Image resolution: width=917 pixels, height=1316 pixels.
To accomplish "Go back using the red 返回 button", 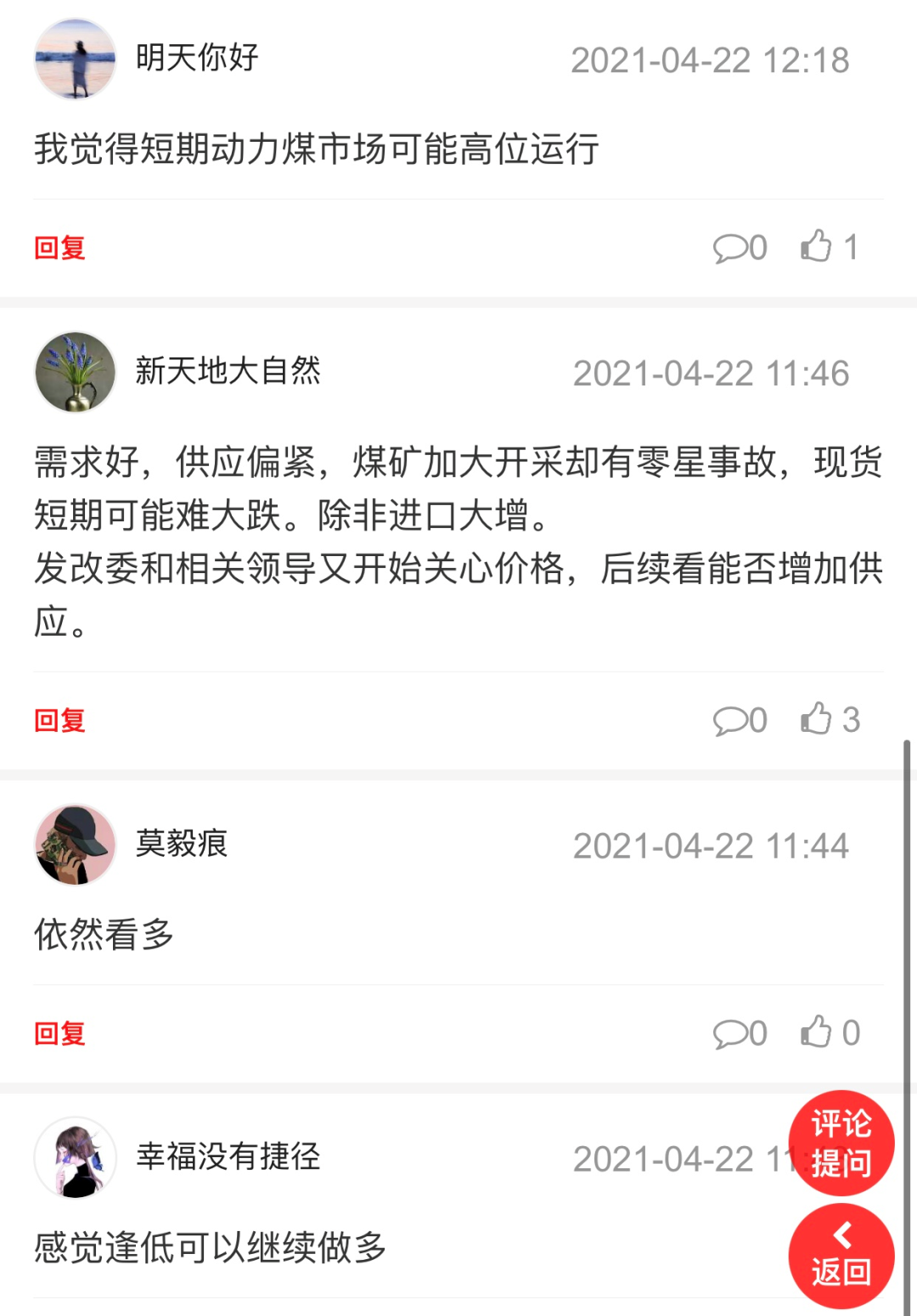I will tap(841, 1257).
